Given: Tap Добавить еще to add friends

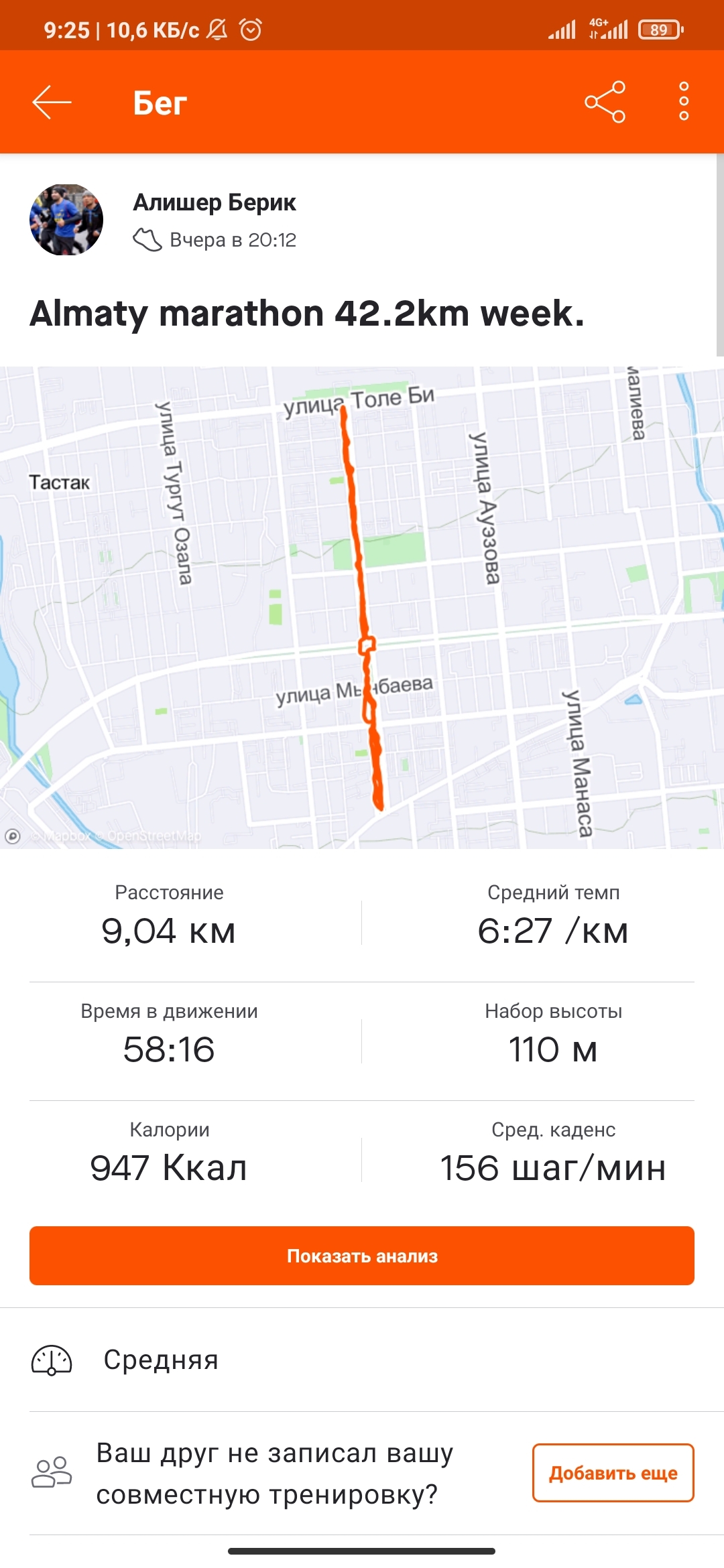Looking at the screenshot, I should 613,1473.
